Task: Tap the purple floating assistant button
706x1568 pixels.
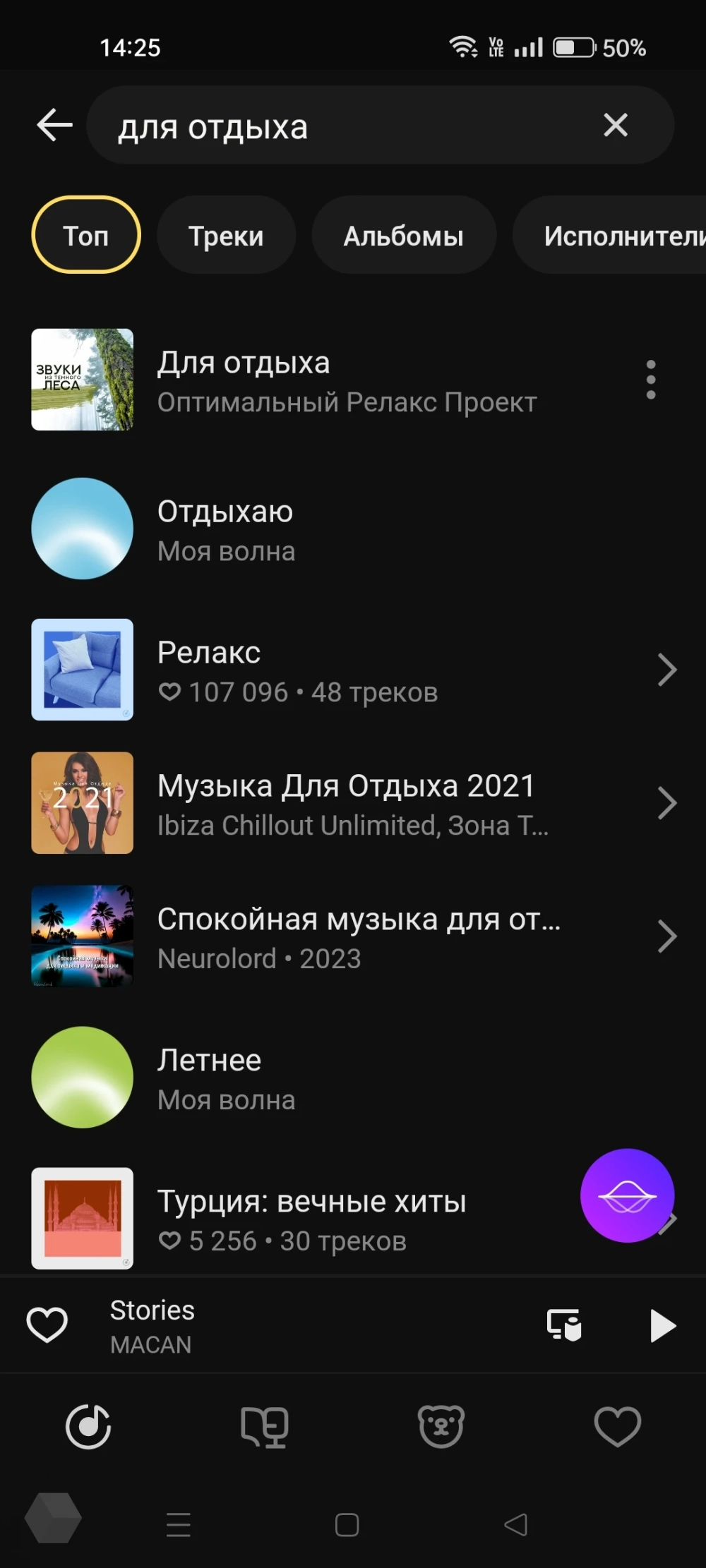Action: point(626,1195)
